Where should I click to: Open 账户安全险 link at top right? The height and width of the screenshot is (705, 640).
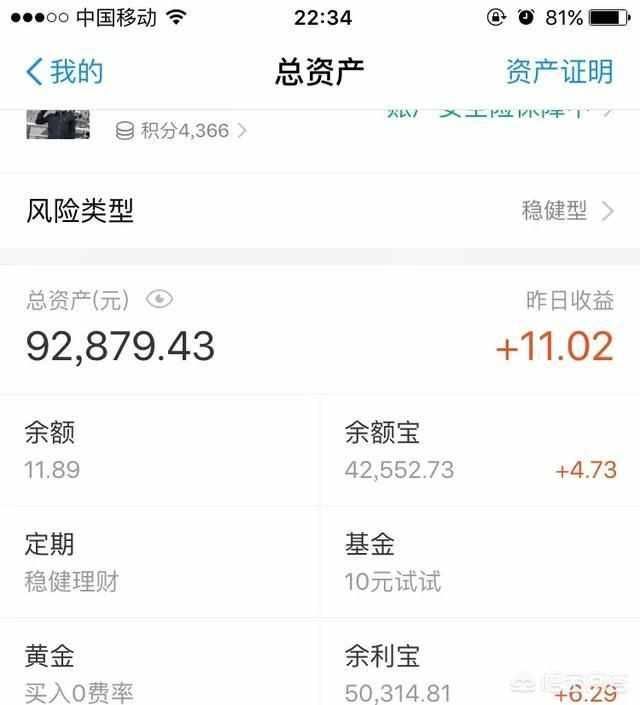(x=500, y=113)
